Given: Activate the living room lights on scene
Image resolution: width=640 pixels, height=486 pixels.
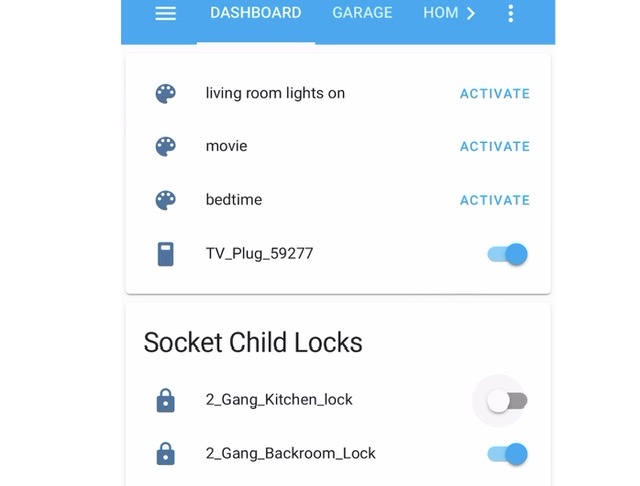Looking at the screenshot, I should 494,94.
